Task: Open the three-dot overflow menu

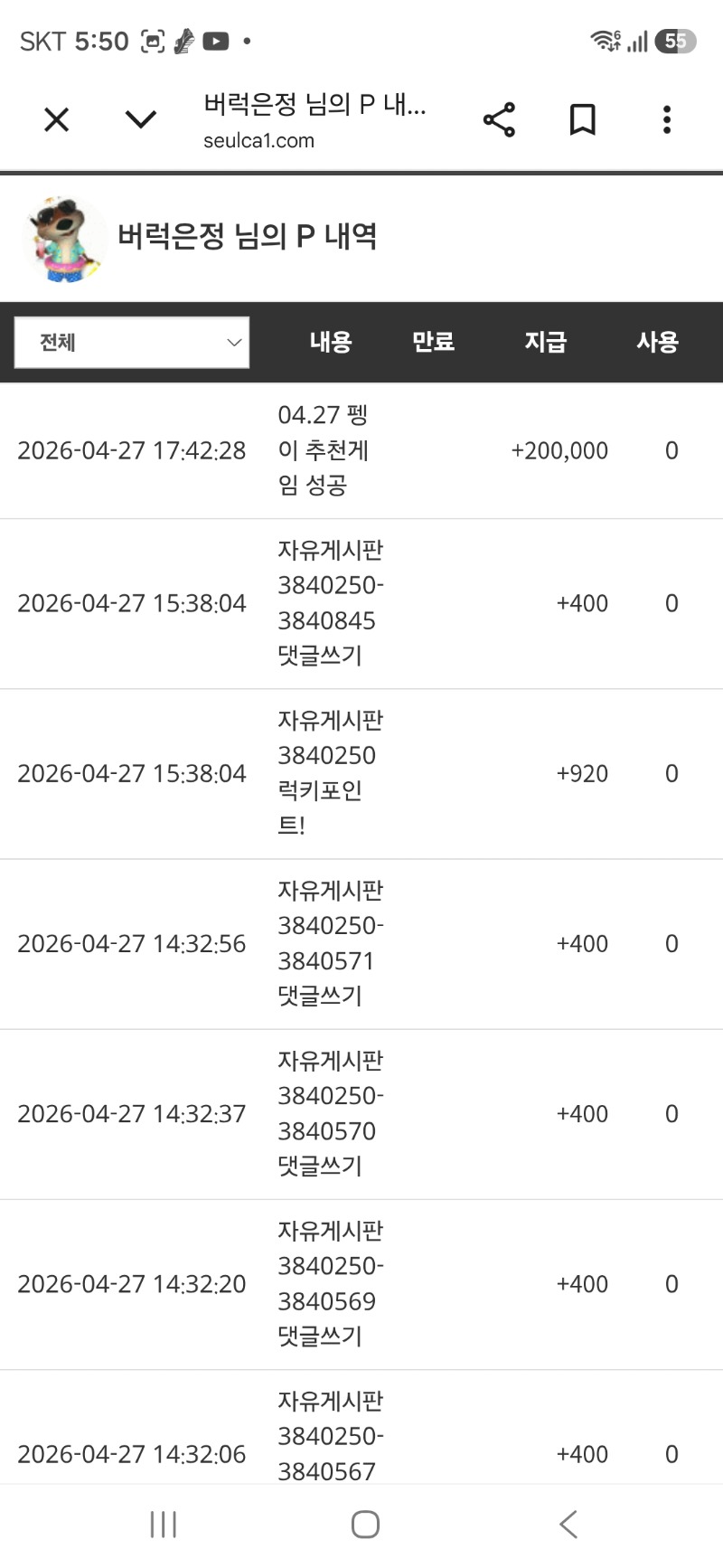Action: click(666, 118)
